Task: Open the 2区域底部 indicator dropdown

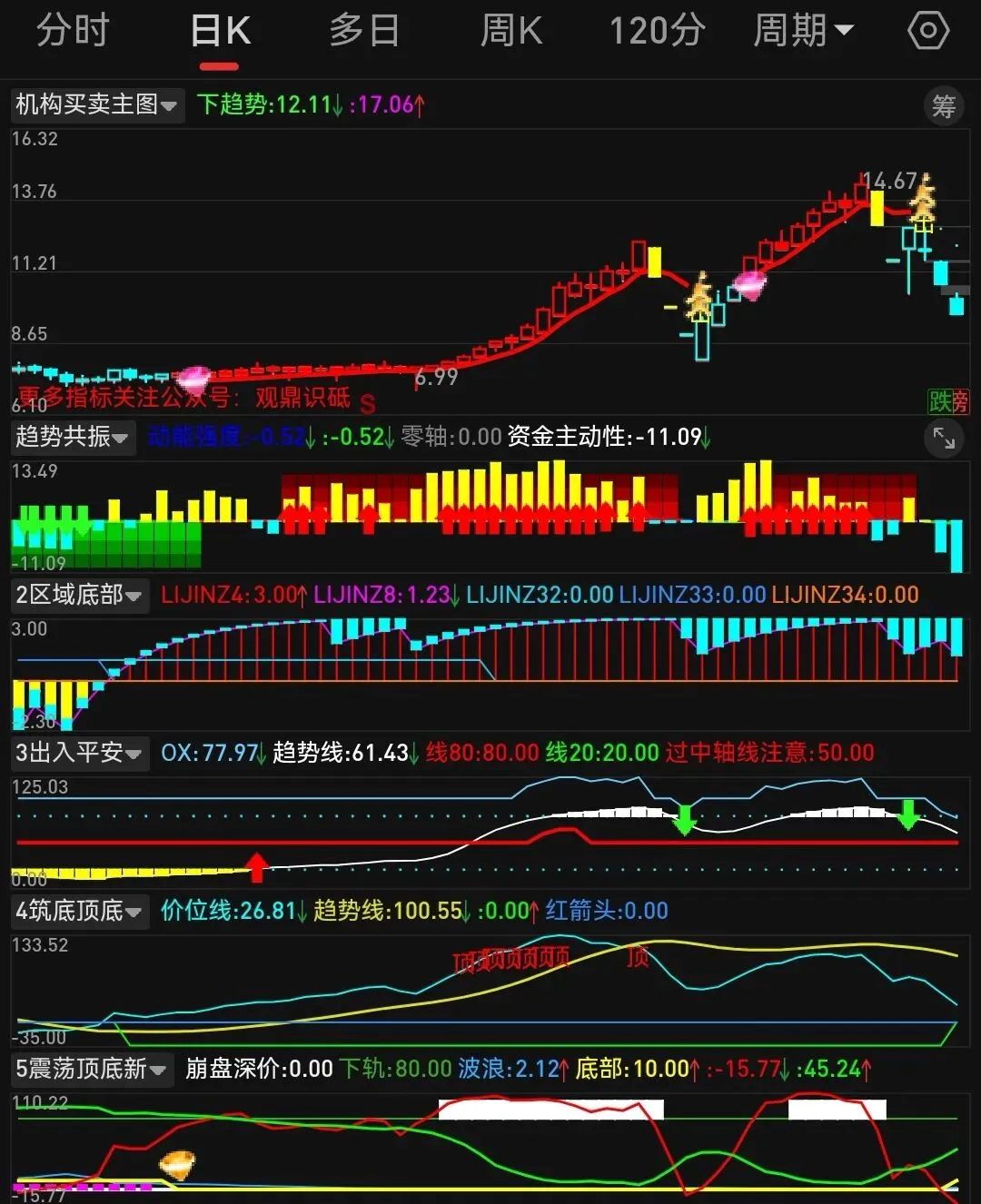Action: (79, 595)
